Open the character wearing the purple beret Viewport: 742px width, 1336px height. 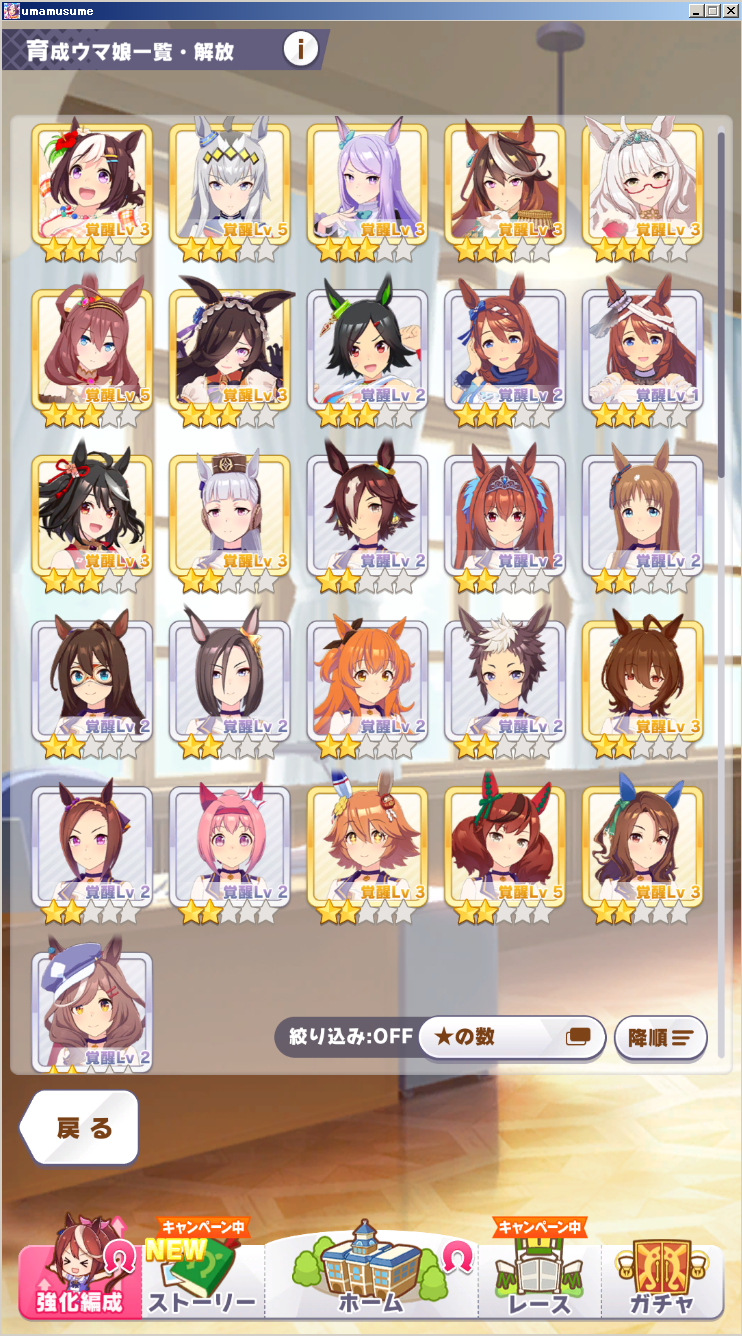pos(92,1008)
